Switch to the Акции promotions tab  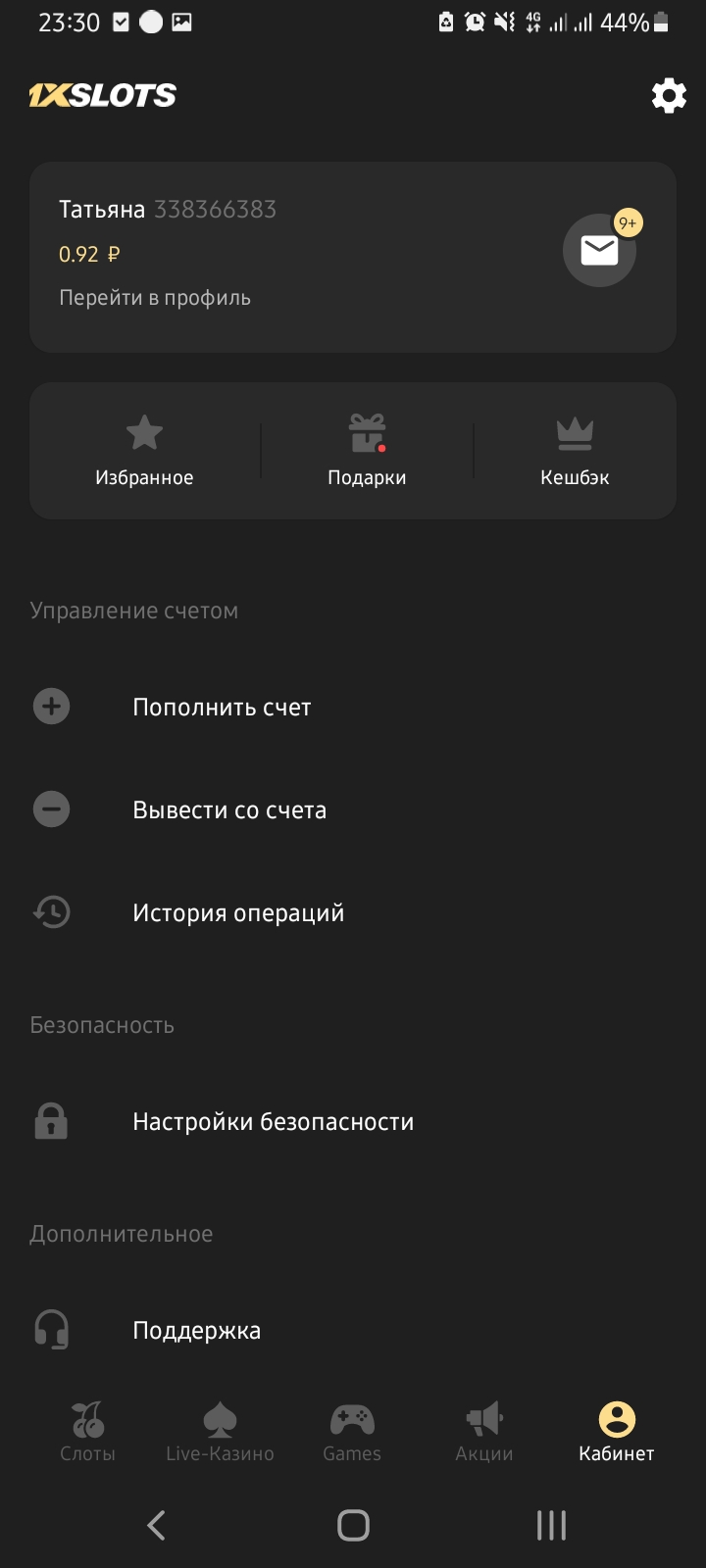tap(484, 1432)
